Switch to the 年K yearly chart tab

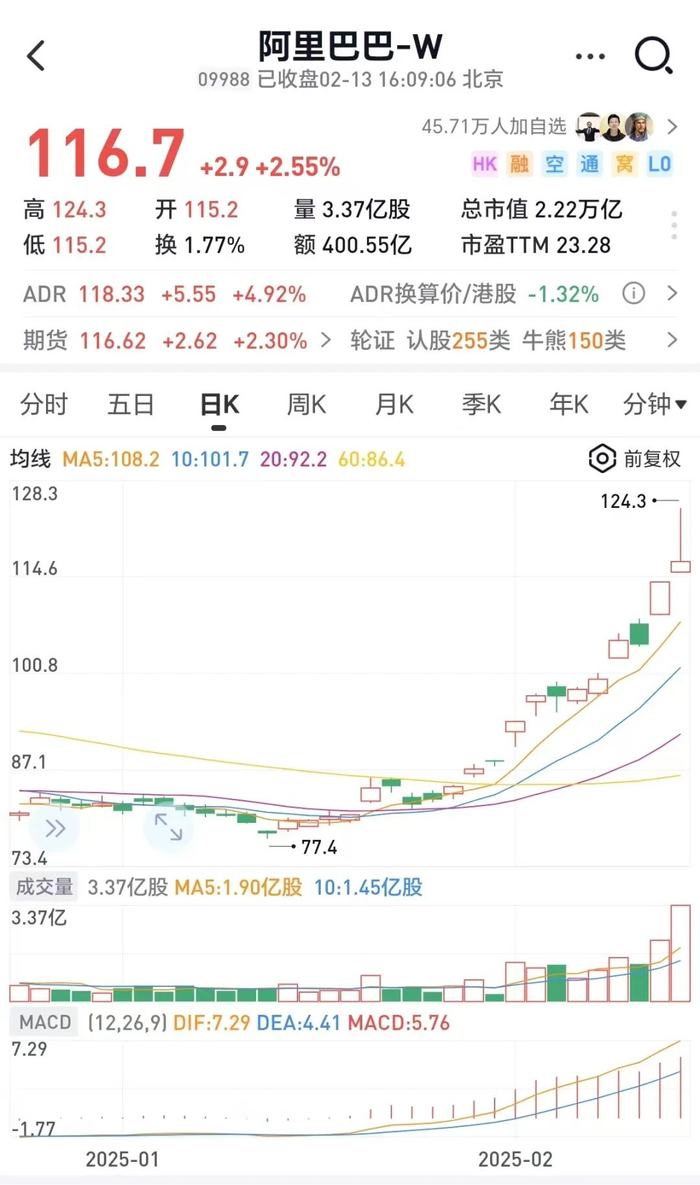pos(568,404)
